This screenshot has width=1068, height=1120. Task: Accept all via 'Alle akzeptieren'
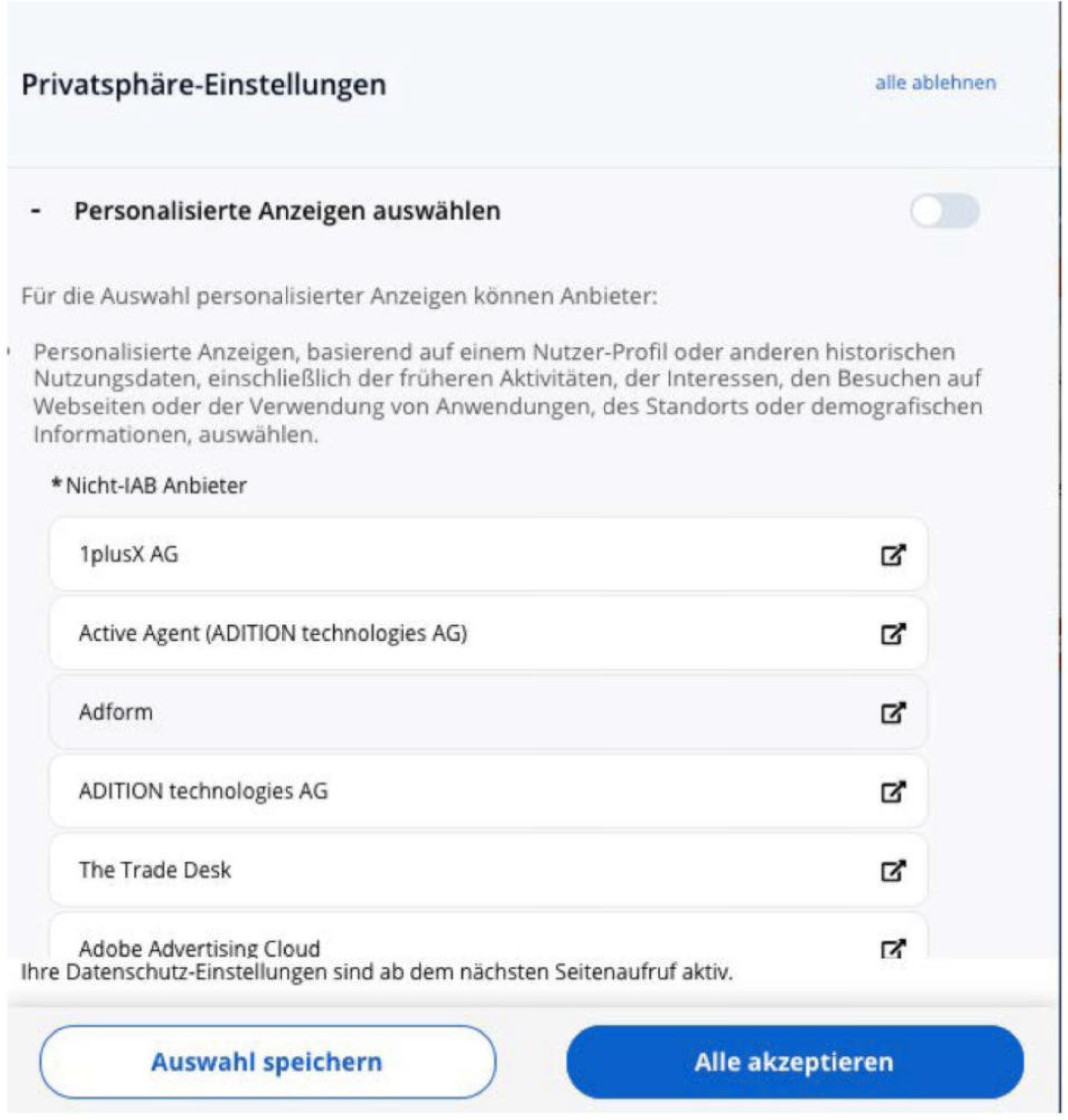(x=794, y=1062)
